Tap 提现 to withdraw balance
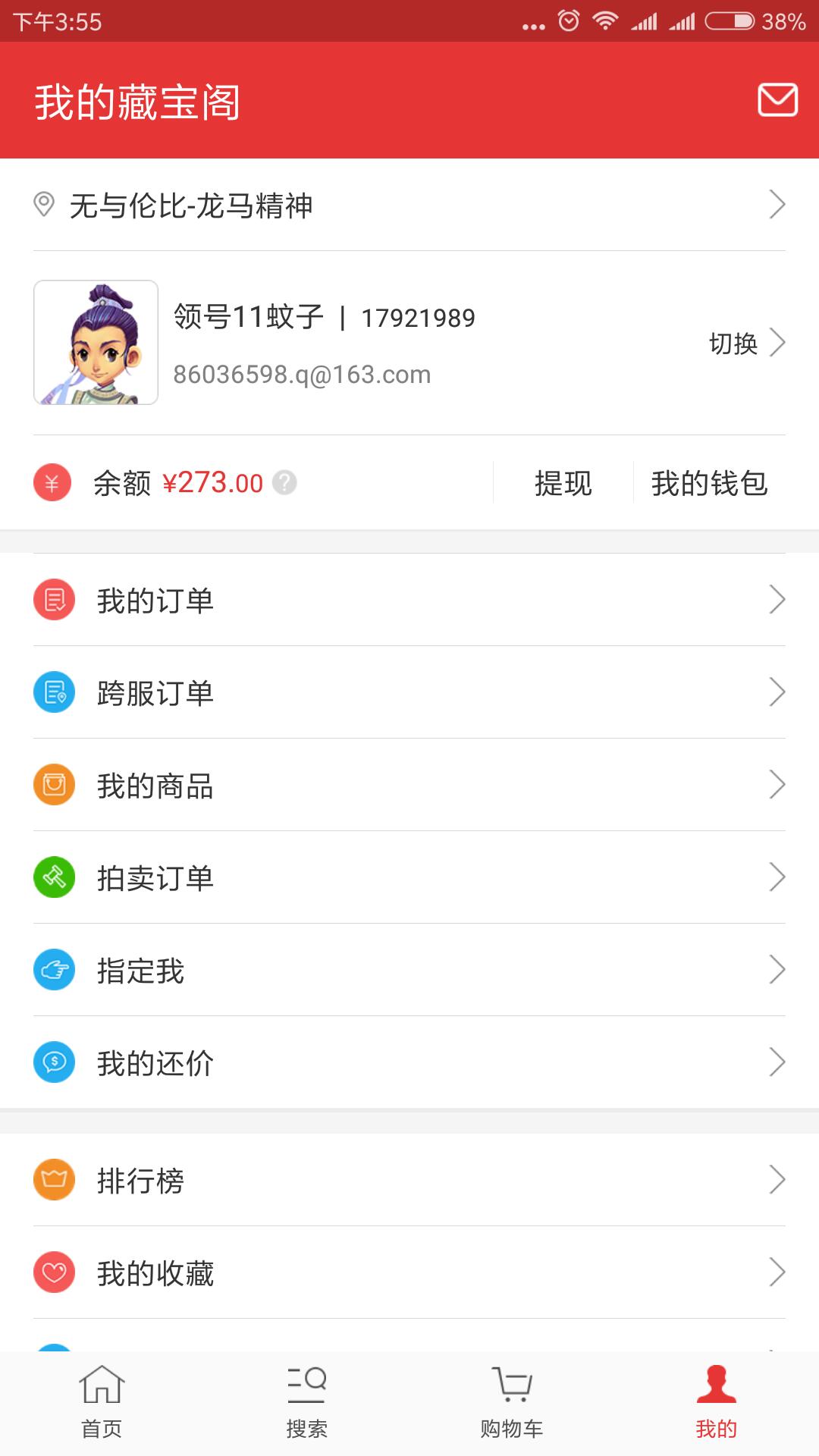 coord(563,483)
